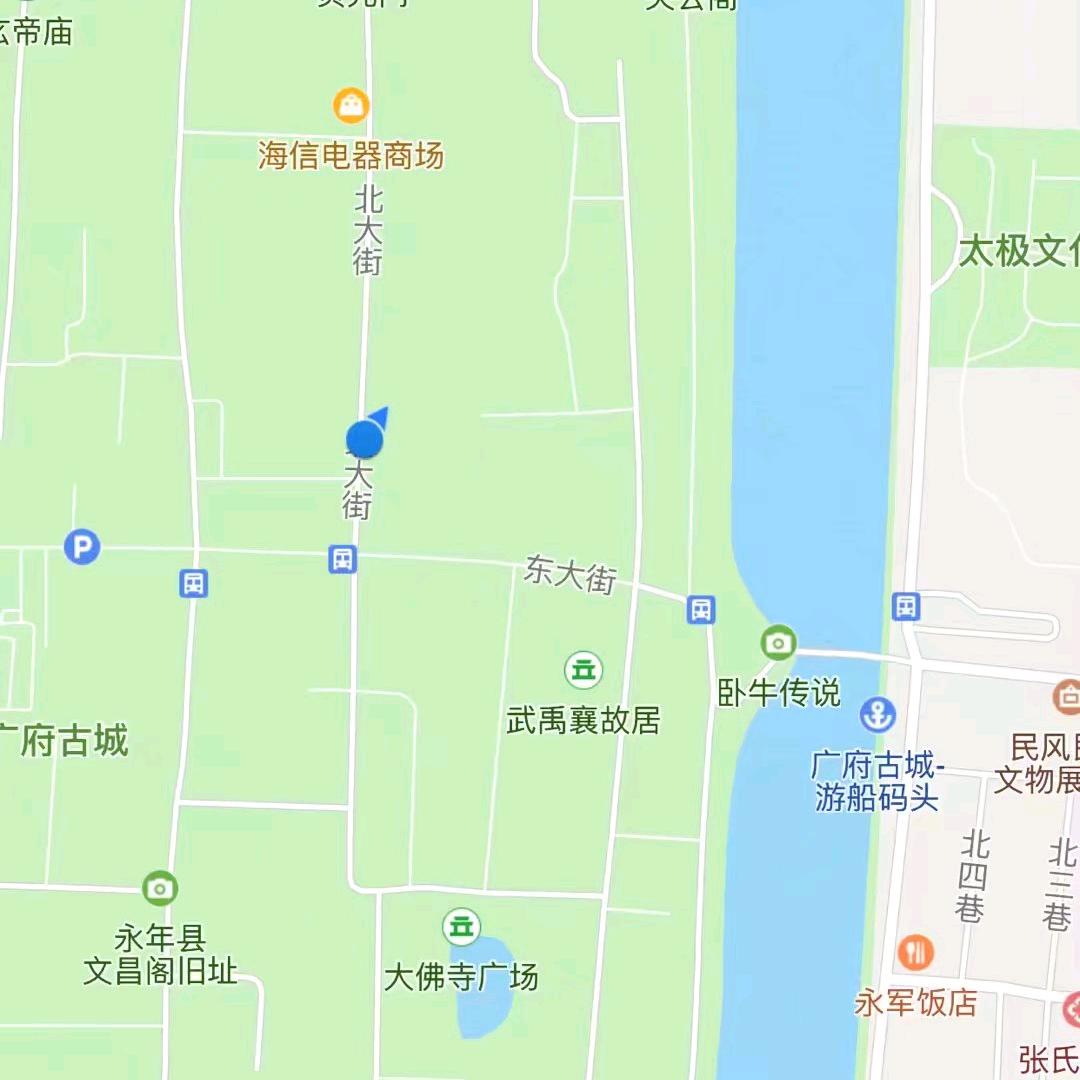Tap the 海信电器商场 shopping marker
The height and width of the screenshot is (1080, 1080).
click(351, 105)
